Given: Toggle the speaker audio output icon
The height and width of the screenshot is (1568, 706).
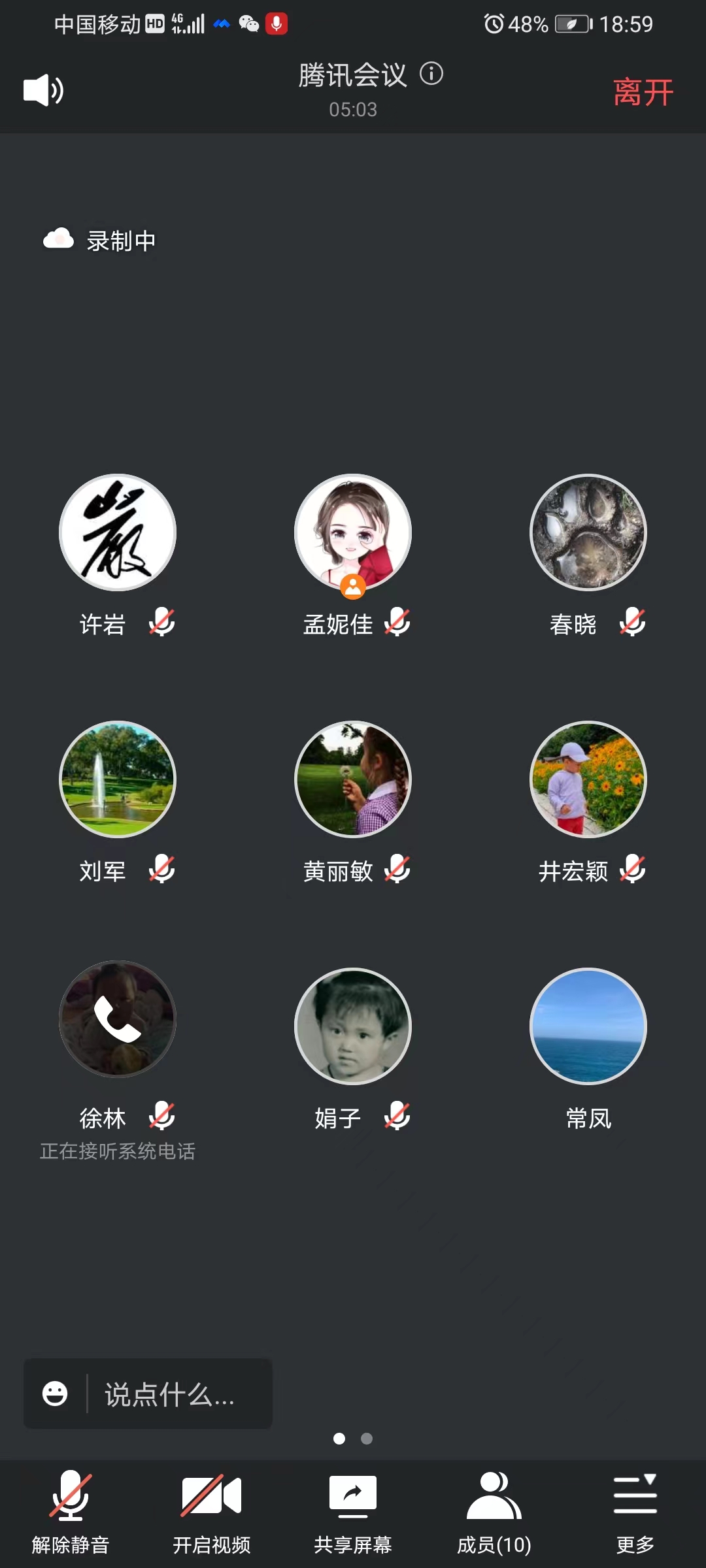Looking at the screenshot, I should [43, 90].
